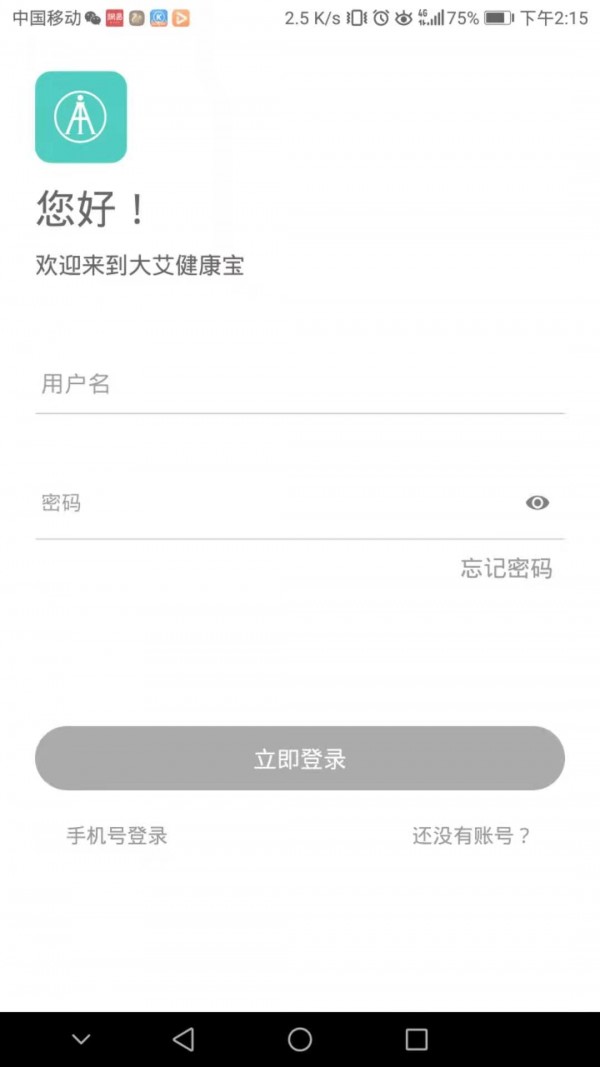This screenshot has height=1067, width=600.
Task: Open the 忘记密码 forgot password link
Action: click(x=506, y=569)
